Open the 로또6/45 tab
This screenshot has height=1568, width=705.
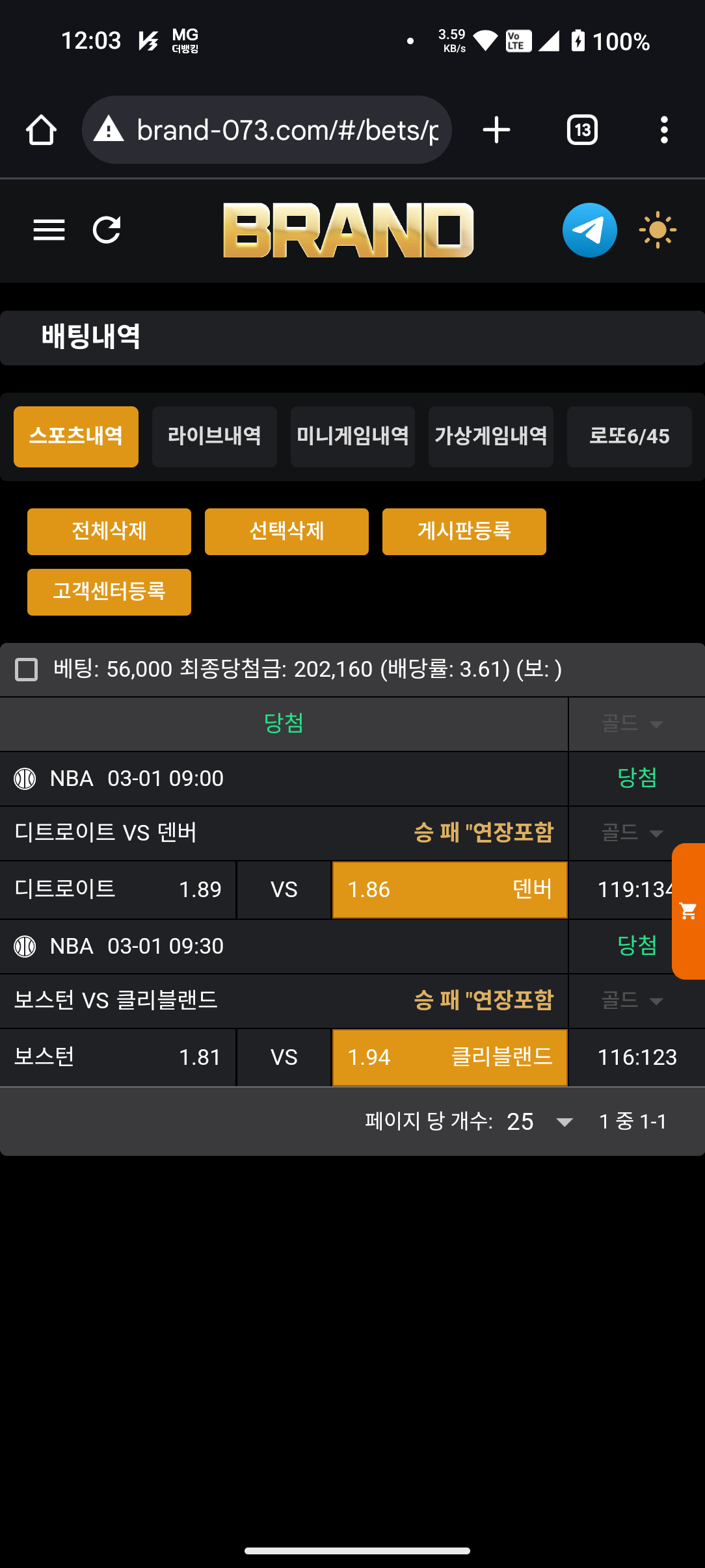click(629, 436)
